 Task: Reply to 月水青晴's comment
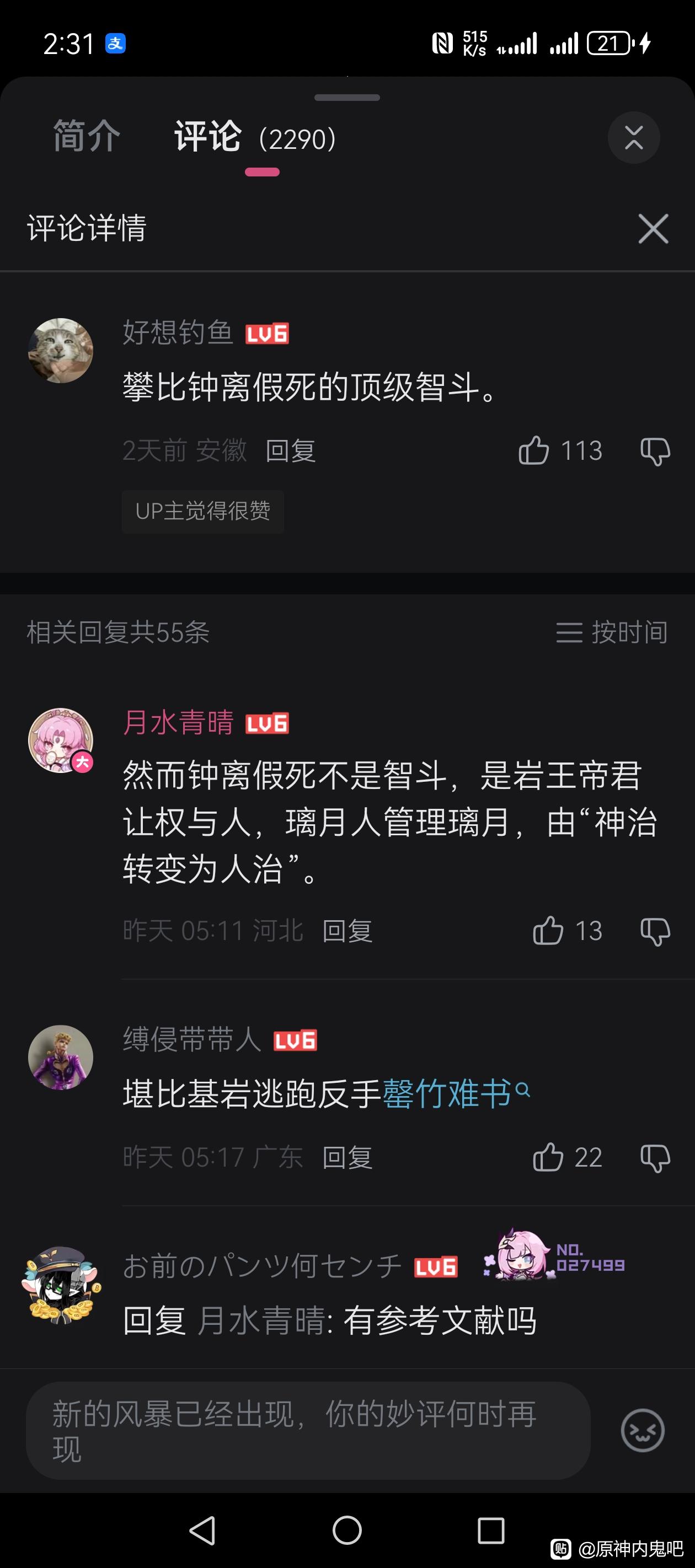coord(347,931)
